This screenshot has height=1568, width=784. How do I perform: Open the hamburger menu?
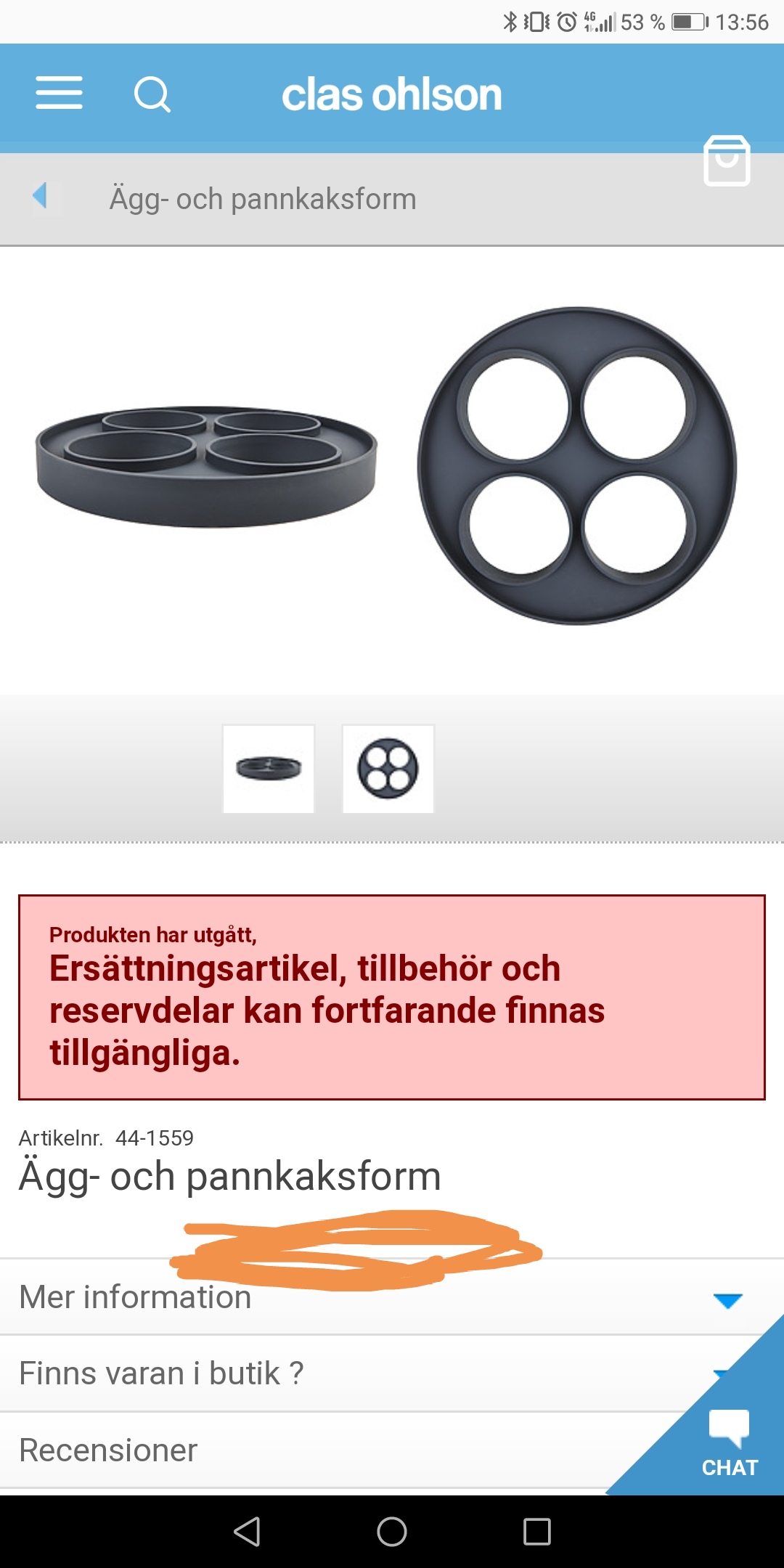click(59, 93)
